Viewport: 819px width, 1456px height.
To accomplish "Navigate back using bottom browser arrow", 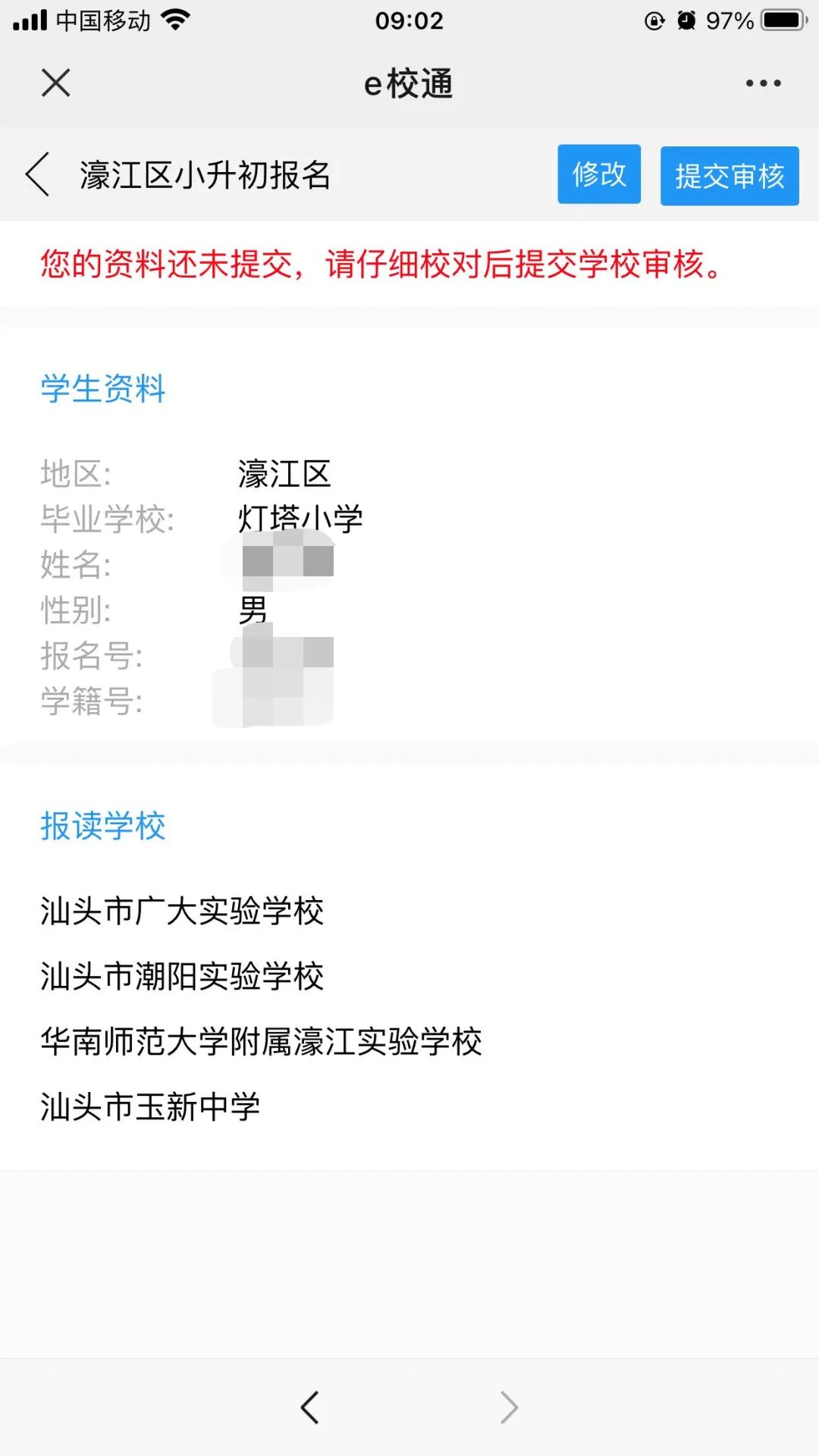I will click(309, 1407).
